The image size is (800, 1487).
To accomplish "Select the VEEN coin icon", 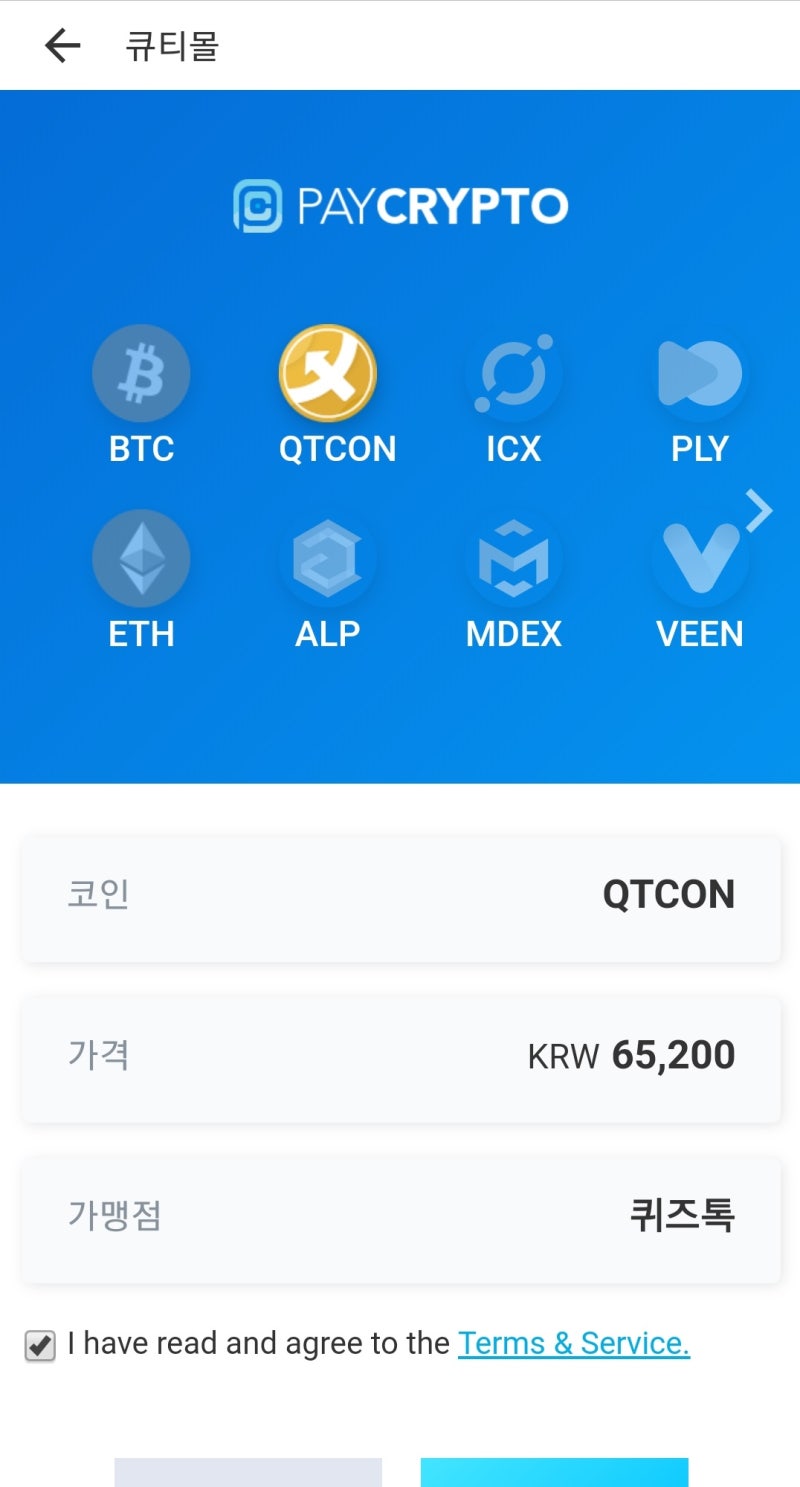I will click(x=700, y=558).
